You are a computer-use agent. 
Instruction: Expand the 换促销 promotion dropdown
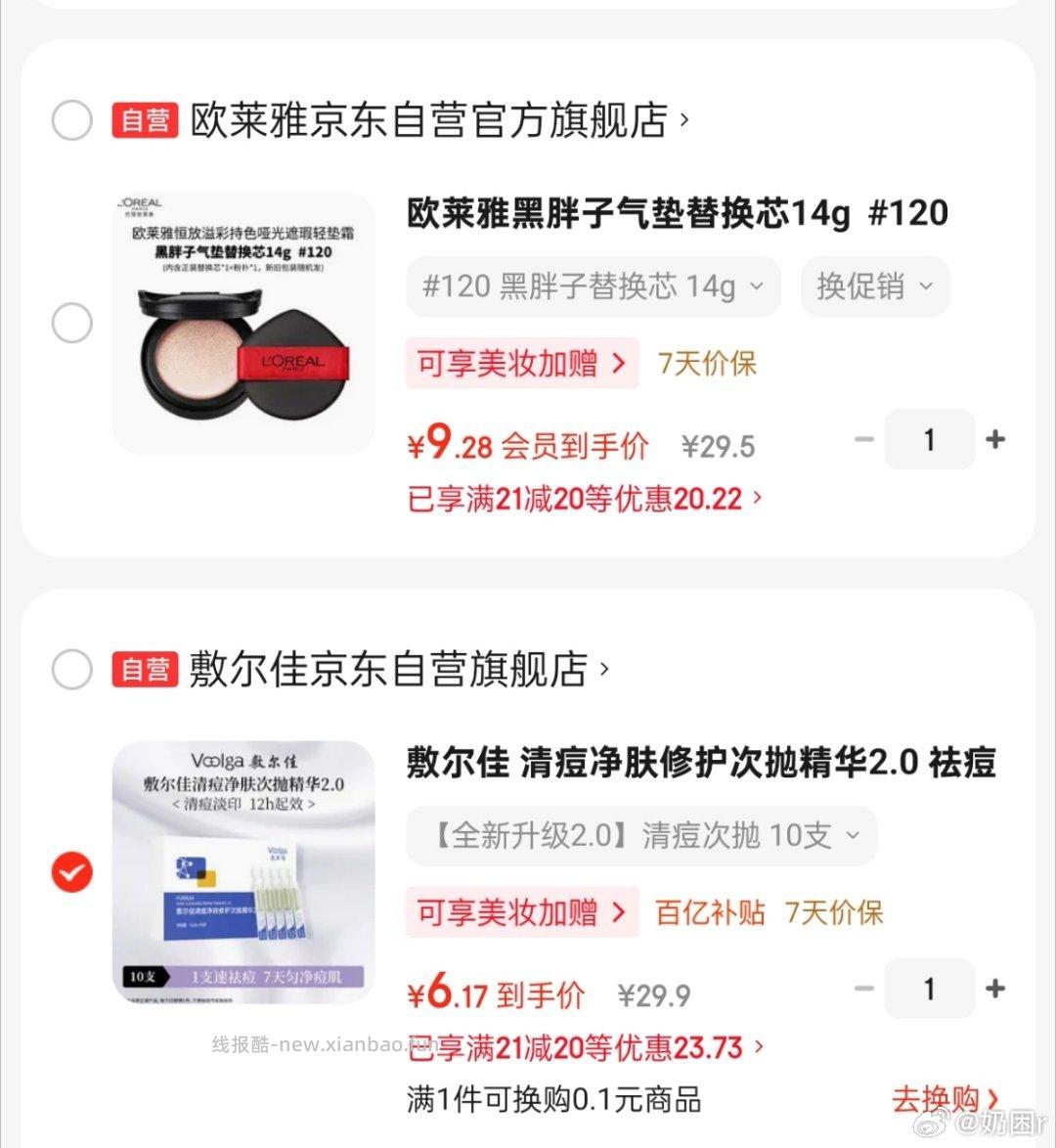point(874,286)
